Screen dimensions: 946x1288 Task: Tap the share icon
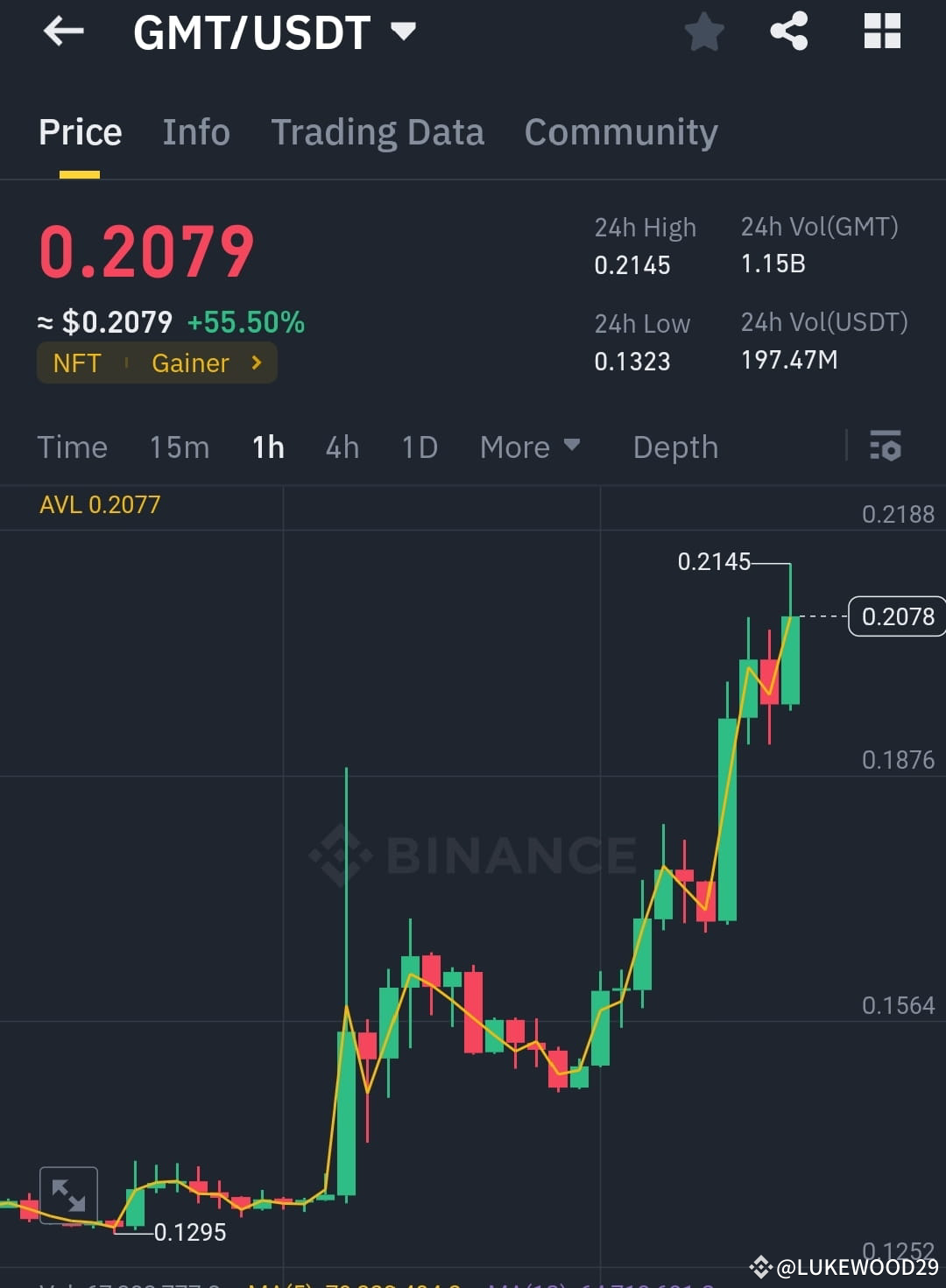(x=789, y=31)
